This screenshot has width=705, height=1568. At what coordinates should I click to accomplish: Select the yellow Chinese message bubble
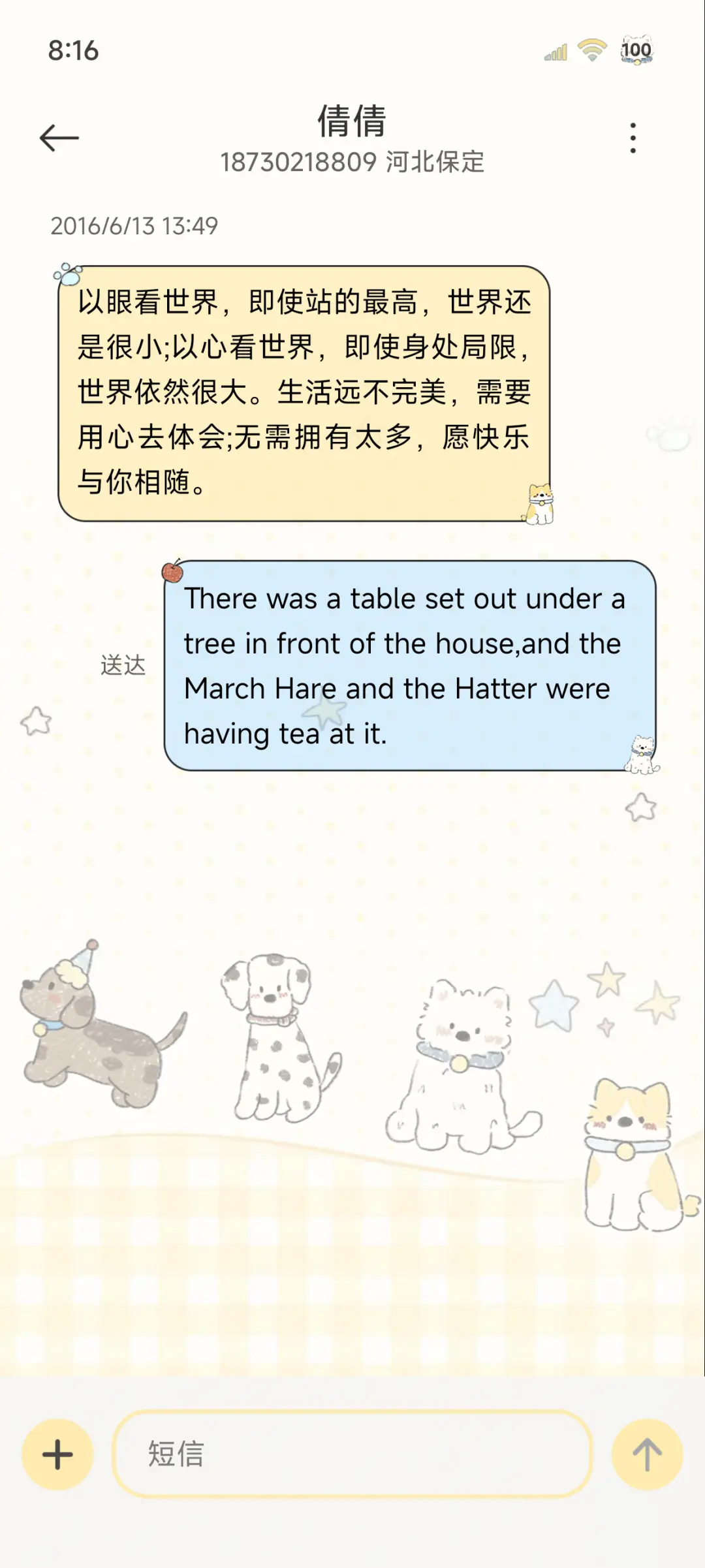pos(304,392)
